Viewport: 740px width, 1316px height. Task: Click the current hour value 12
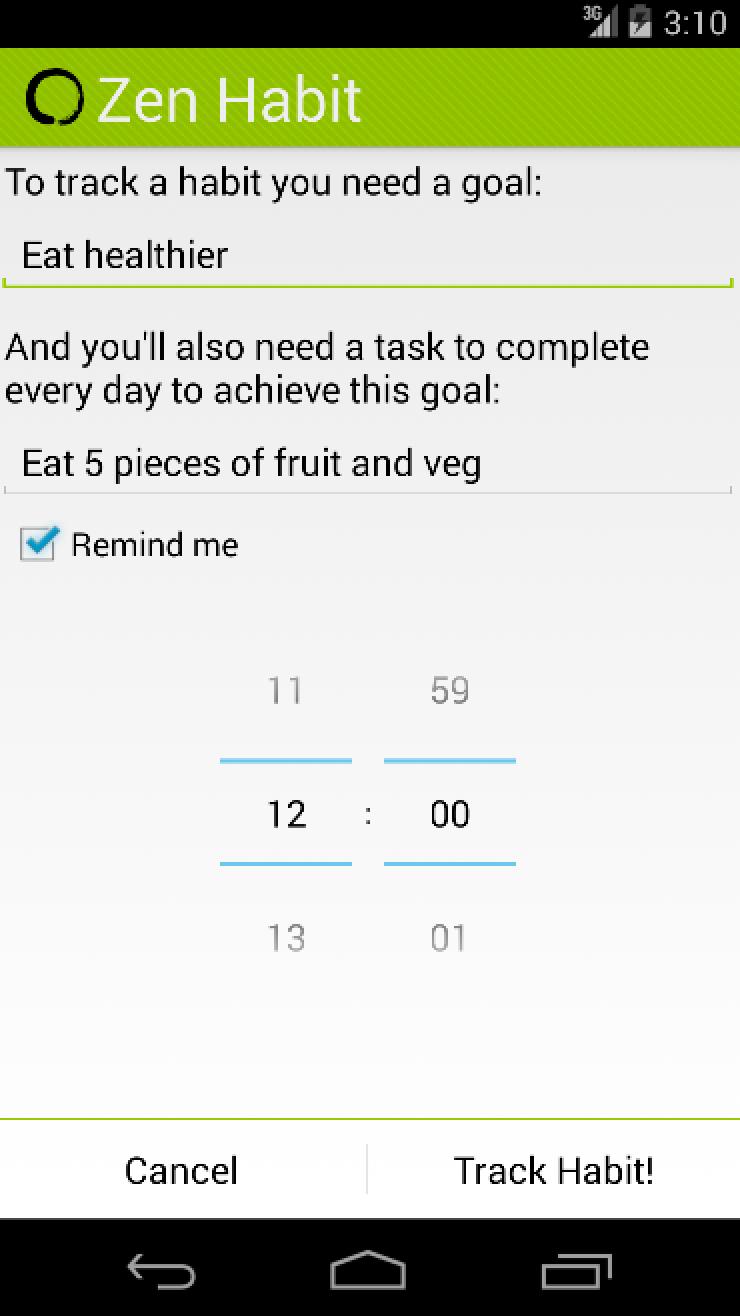point(285,814)
